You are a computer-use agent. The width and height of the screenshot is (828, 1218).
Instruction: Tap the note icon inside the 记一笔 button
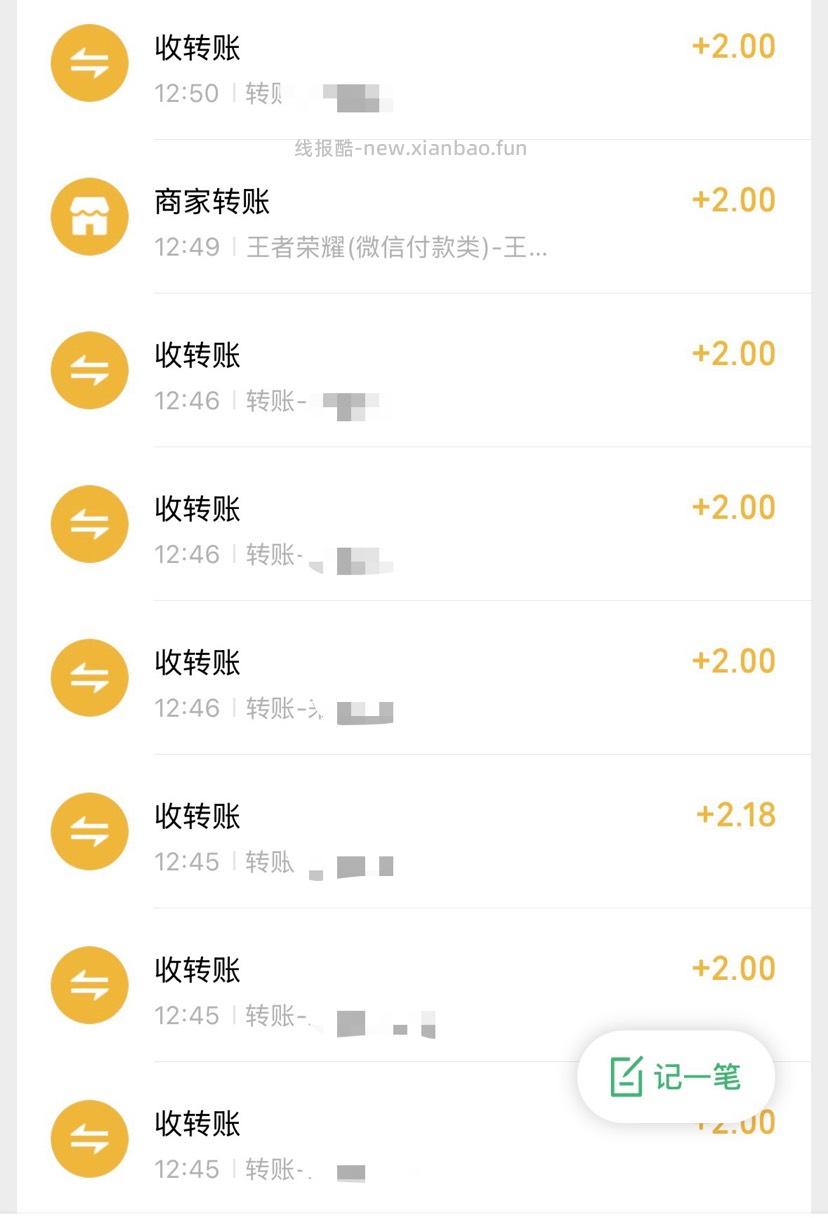625,1076
